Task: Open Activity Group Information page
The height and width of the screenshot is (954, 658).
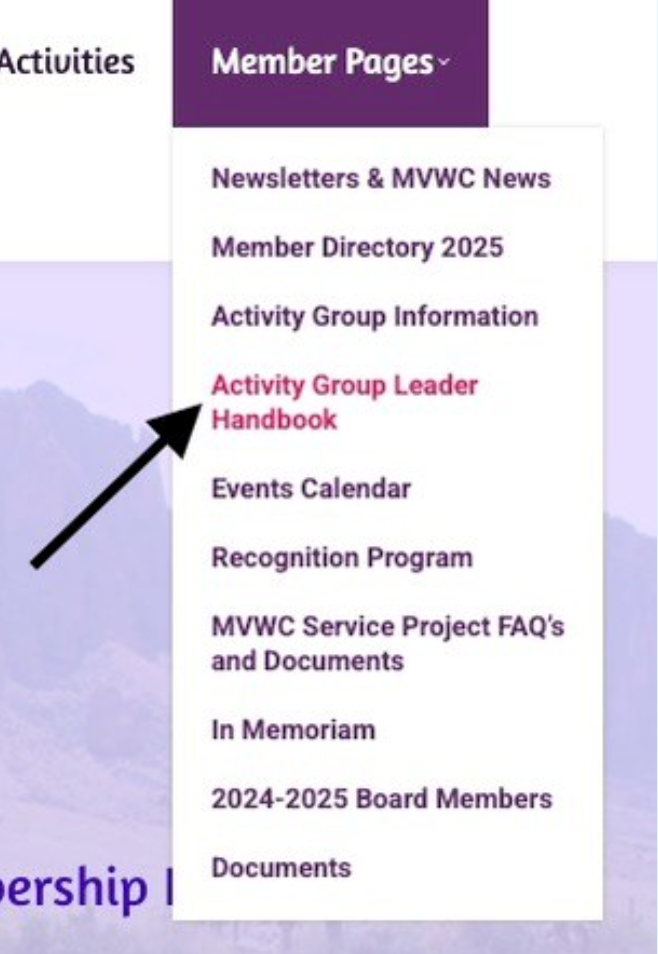Action: [374, 317]
